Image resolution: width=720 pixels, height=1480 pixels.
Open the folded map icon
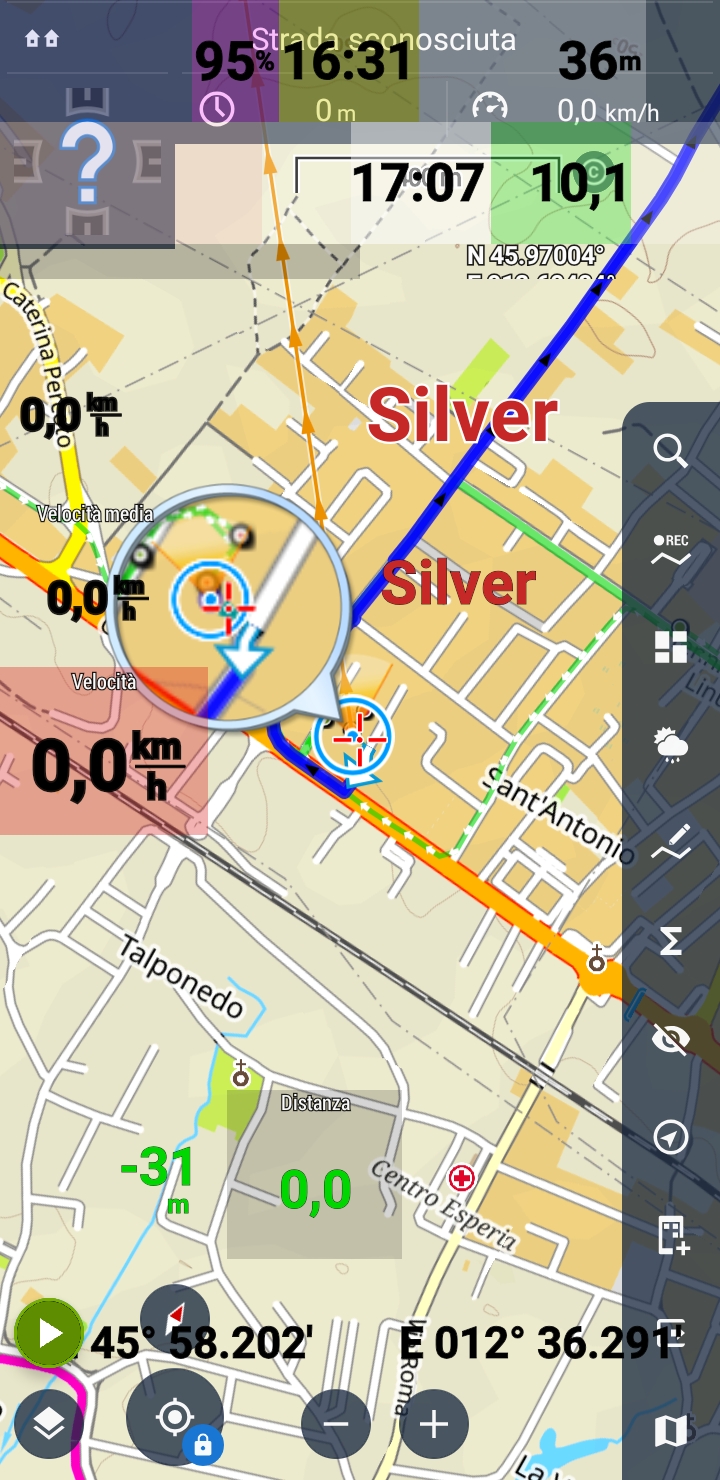click(670, 1431)
